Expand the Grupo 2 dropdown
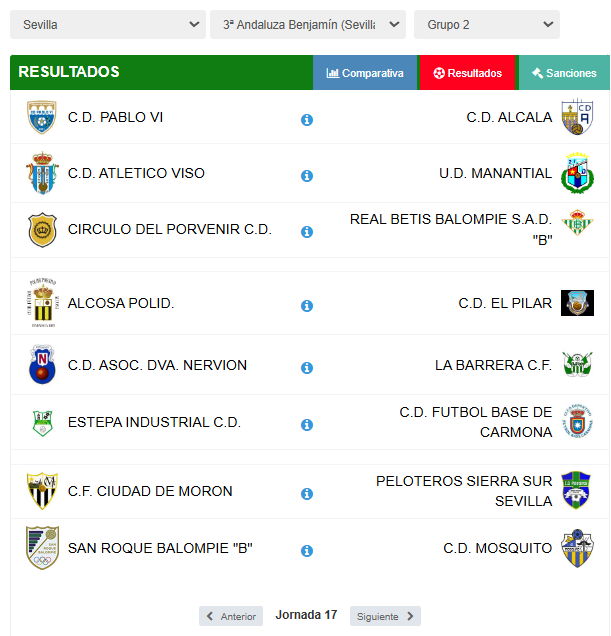The image size is (611, 636). click(x=486, y=24)
